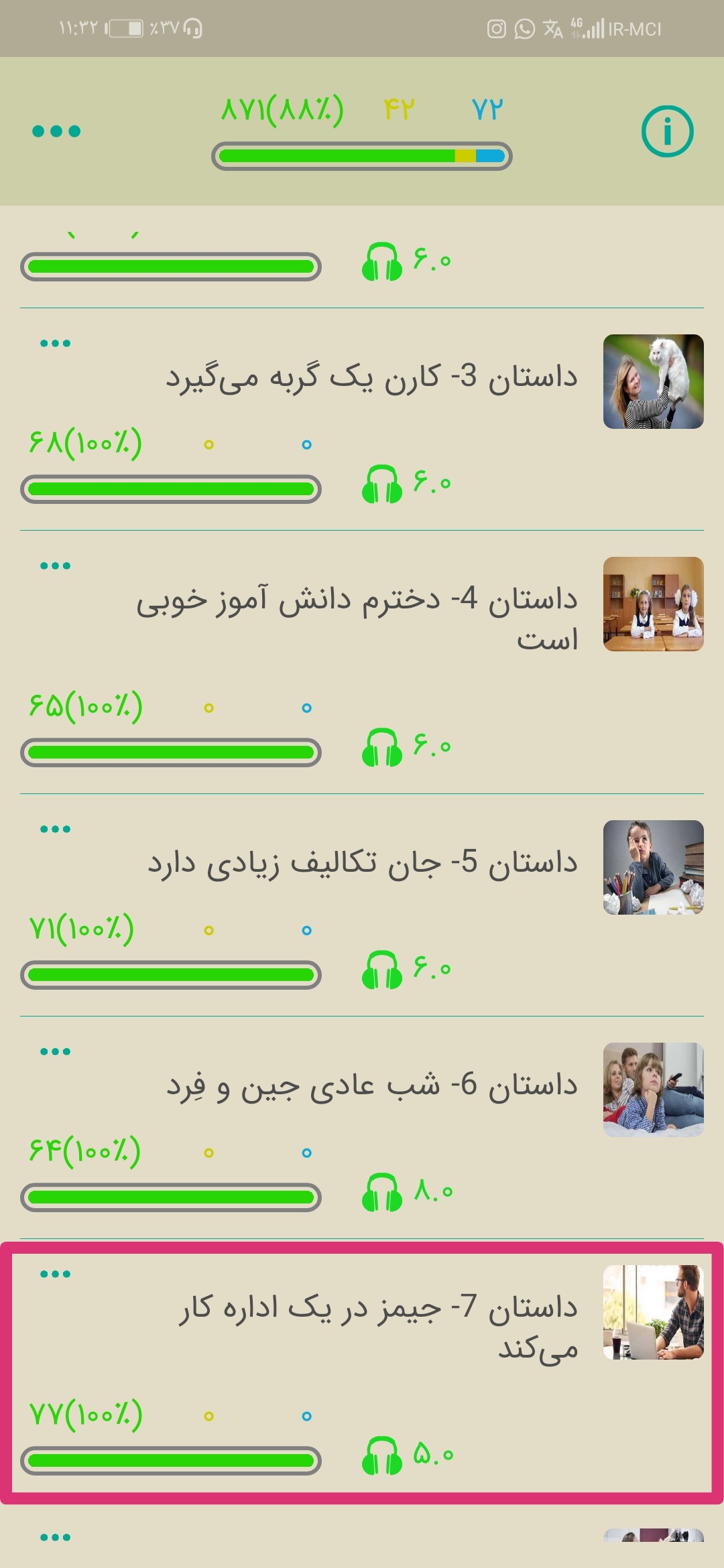The width and height of the screenshot is (724, 1568).
Task: Play audio for story 3
Action: point(382,484)
